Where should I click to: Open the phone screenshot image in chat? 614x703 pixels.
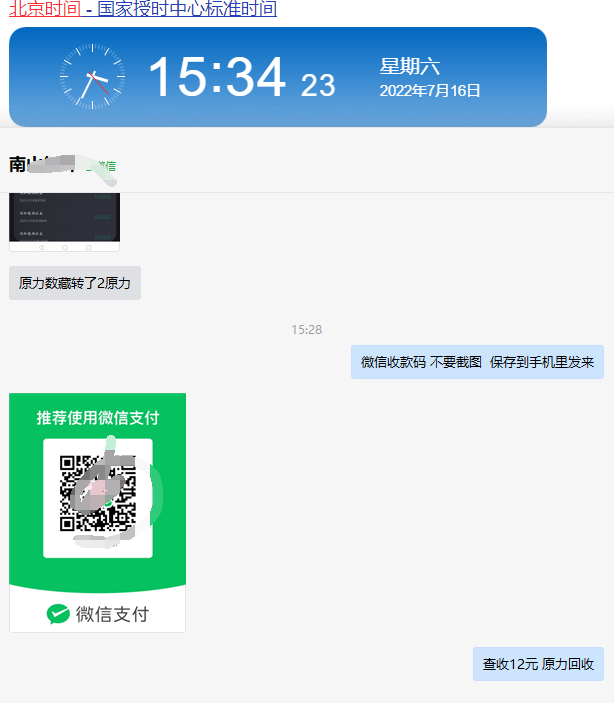[x=64, y=221]
